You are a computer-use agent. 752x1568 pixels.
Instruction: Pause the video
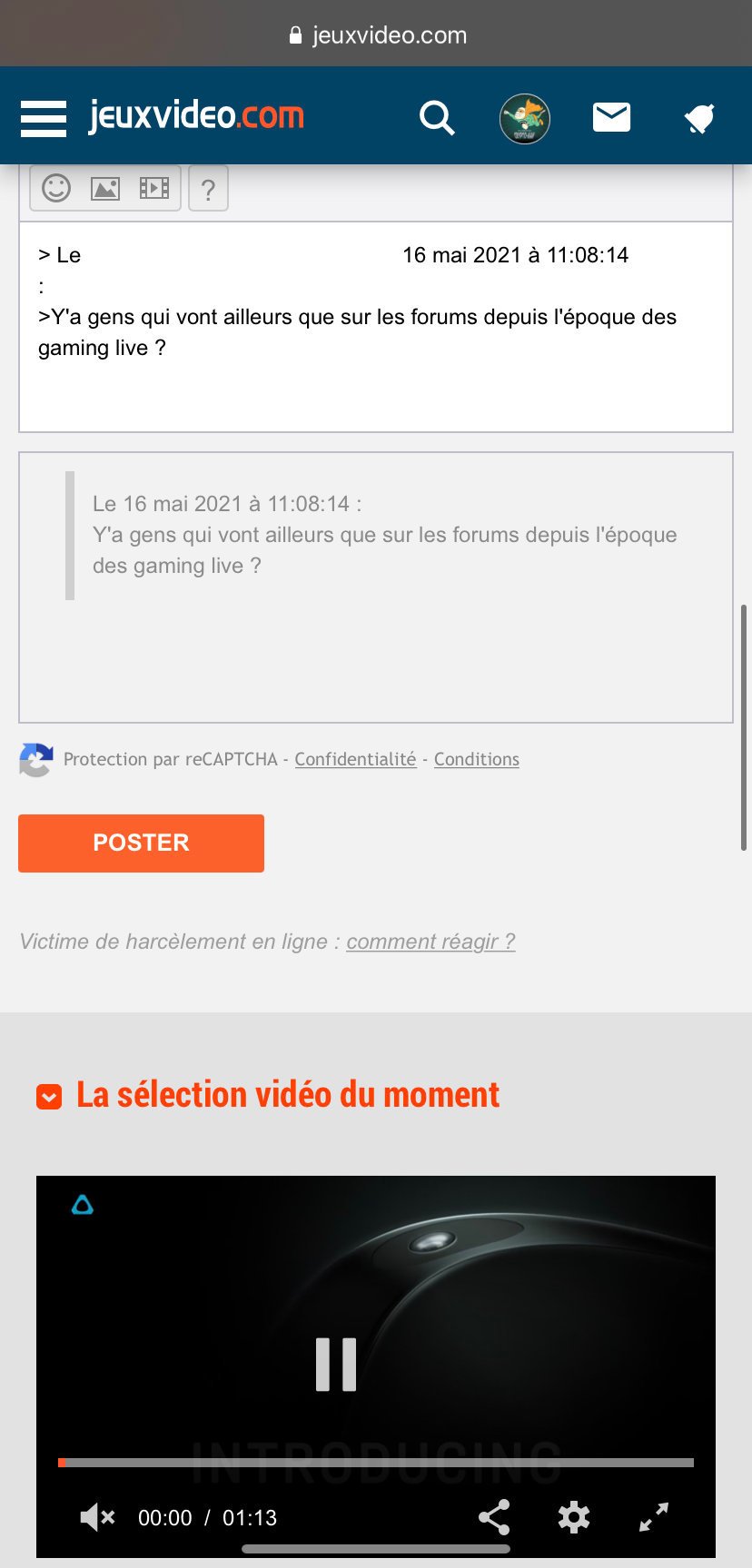336,1365
